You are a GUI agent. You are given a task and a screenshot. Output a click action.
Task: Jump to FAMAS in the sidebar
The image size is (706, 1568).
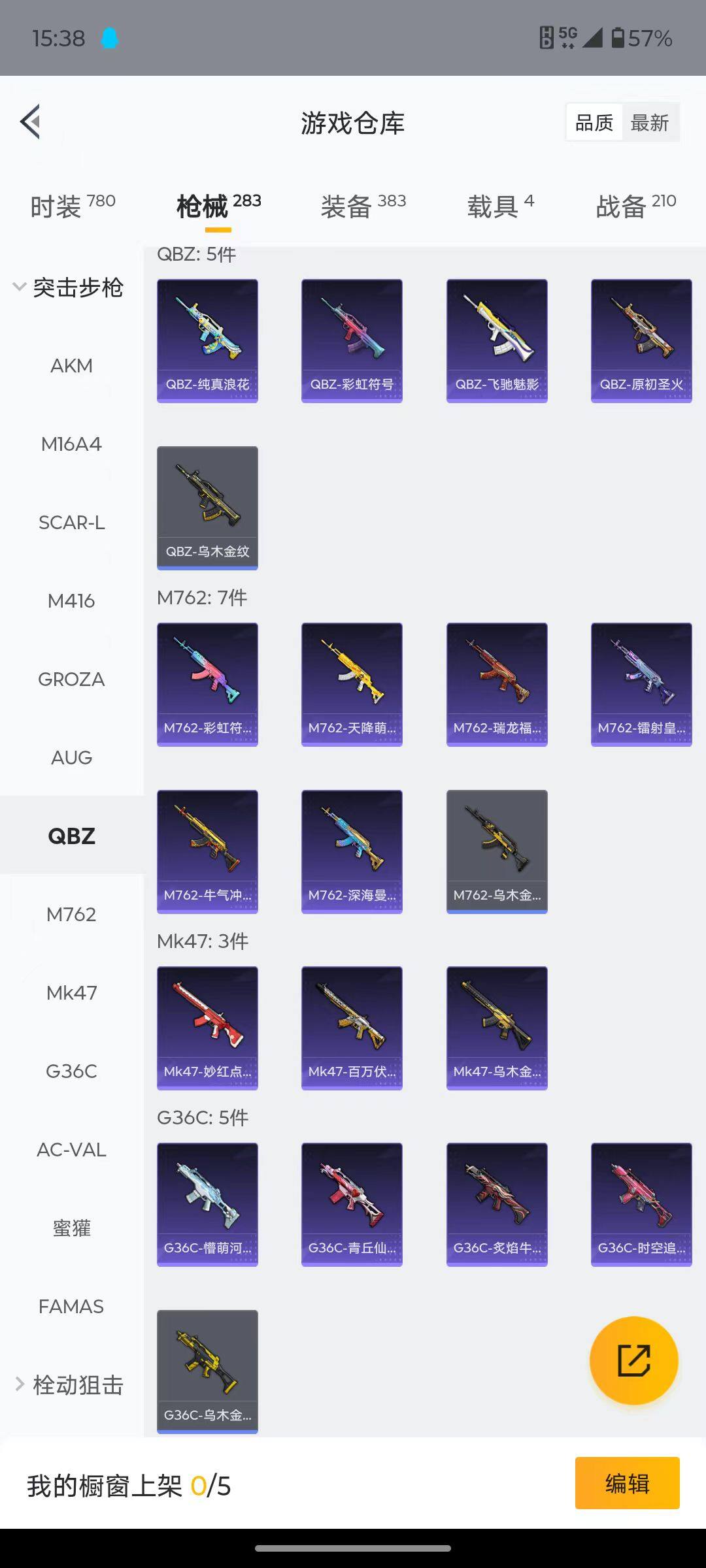coord(71,1307)
